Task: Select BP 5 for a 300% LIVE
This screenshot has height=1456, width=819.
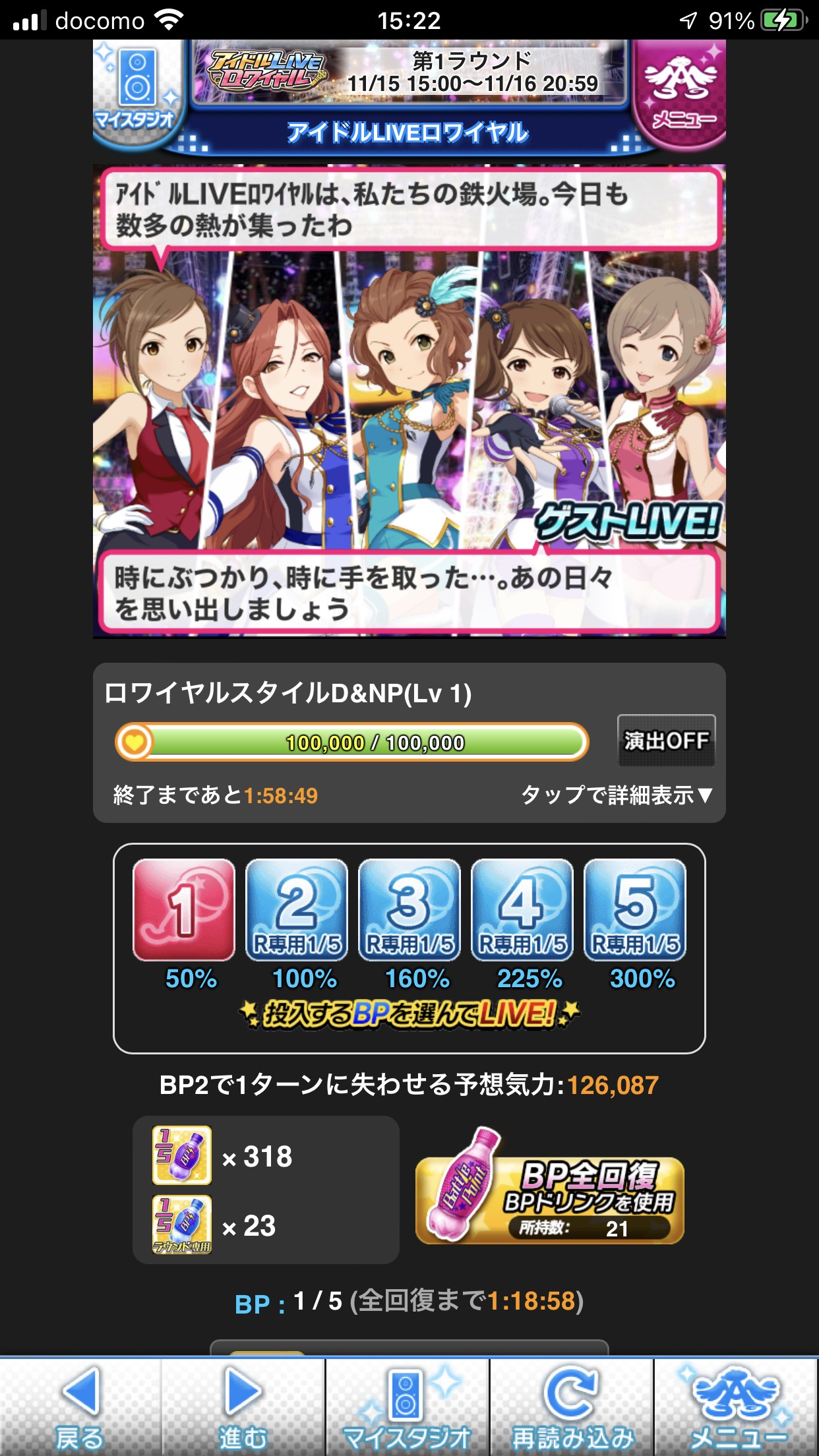Action: click(x=635, y=910)
